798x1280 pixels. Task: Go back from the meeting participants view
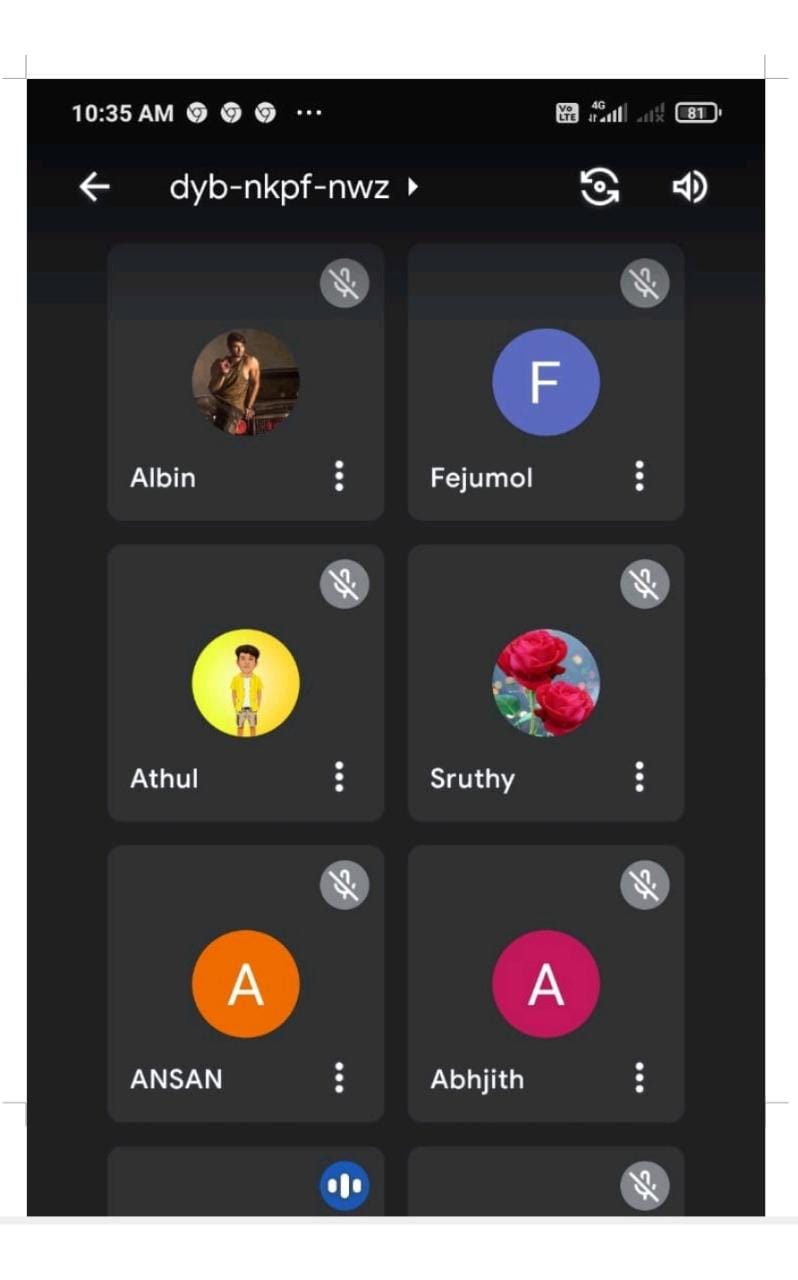pyautogui.click(x=94, y=187)
